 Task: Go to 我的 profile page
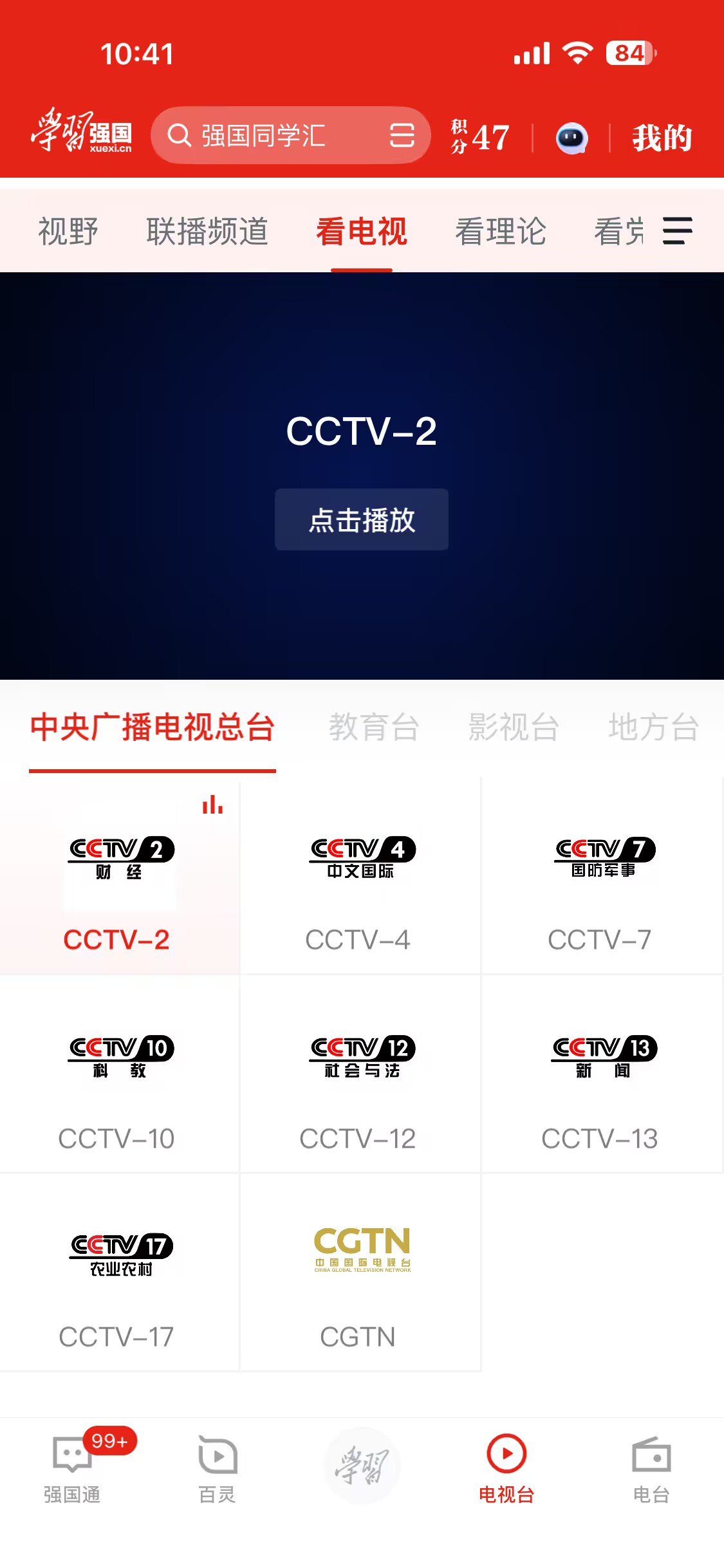tap(662, 138)
